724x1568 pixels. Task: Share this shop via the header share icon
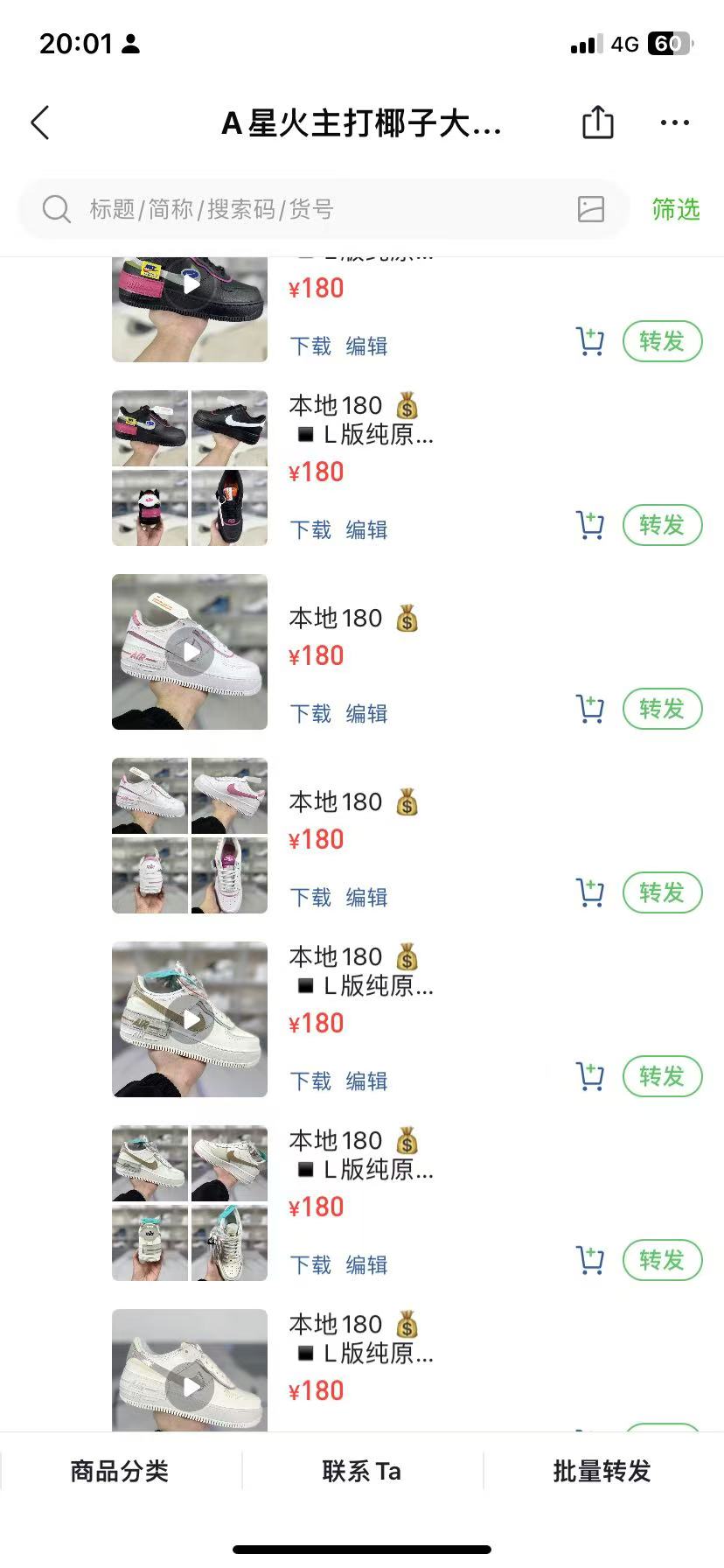(x=598, y=122)
